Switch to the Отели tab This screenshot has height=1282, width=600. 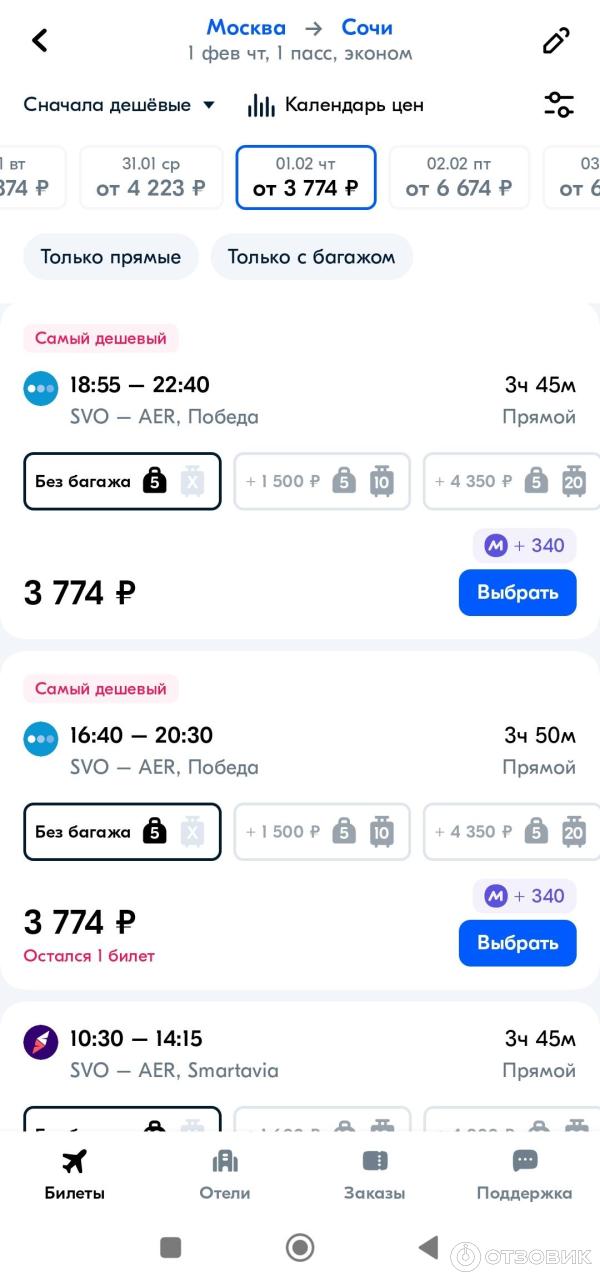tap(225, 1174)
